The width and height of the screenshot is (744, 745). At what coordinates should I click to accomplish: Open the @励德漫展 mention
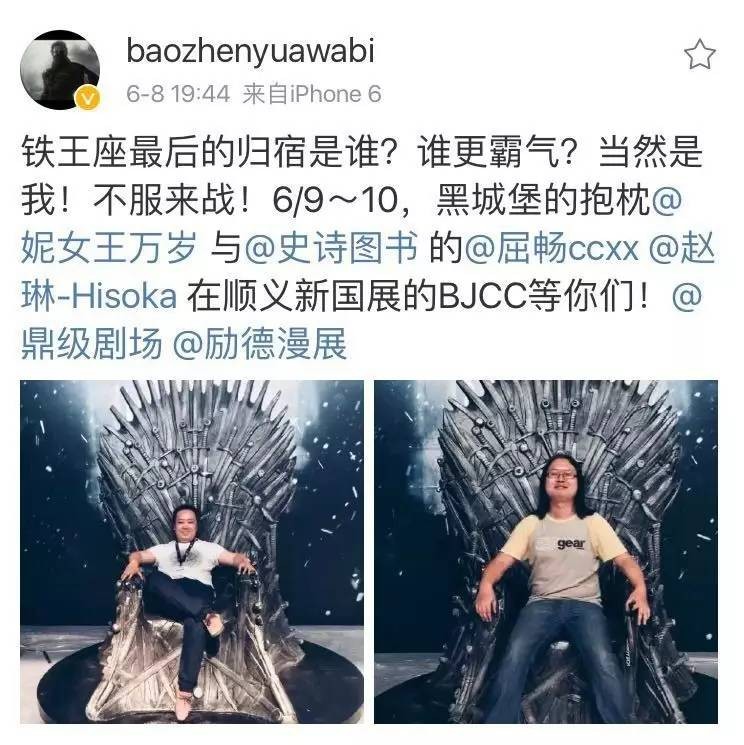point(260,344)
